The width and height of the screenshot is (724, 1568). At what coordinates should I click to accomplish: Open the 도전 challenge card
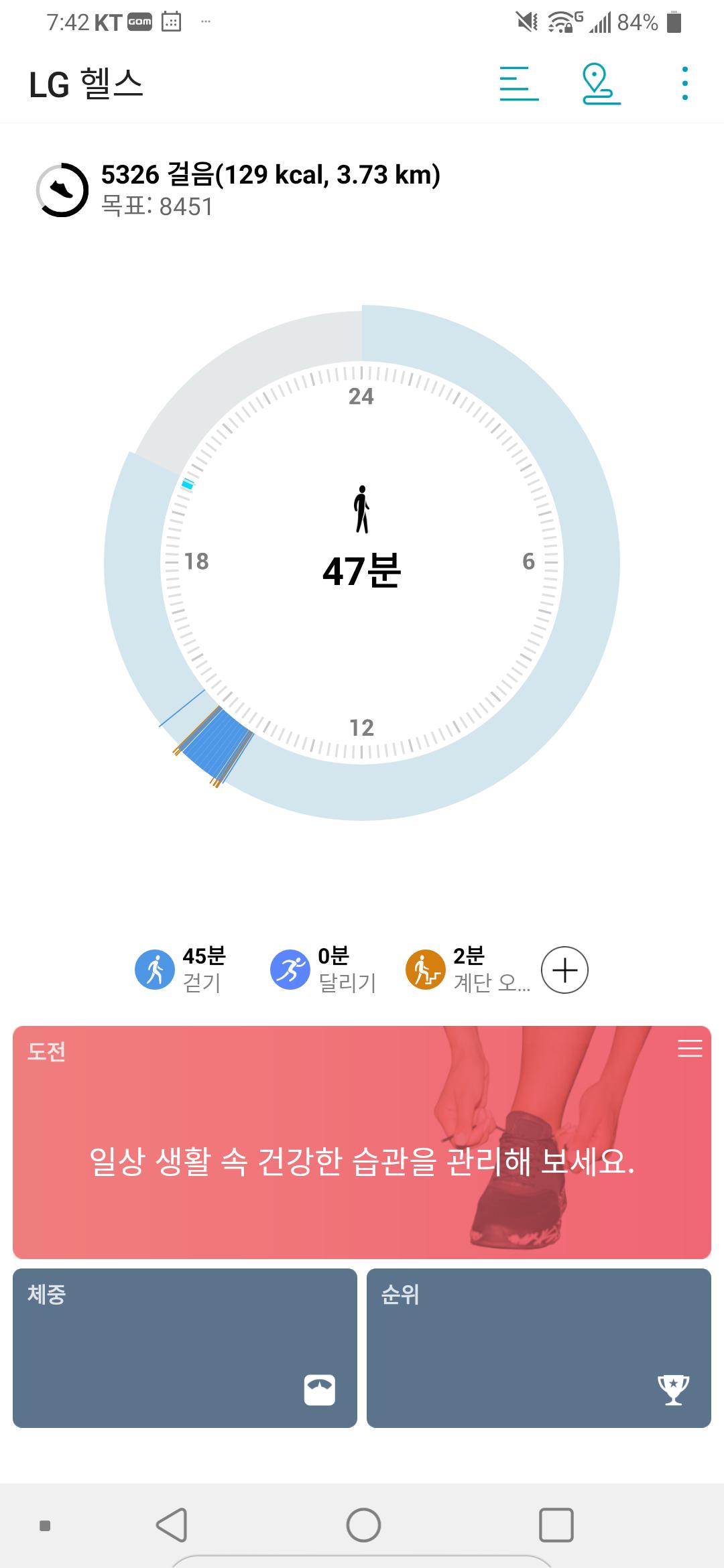click(362, 1161)
